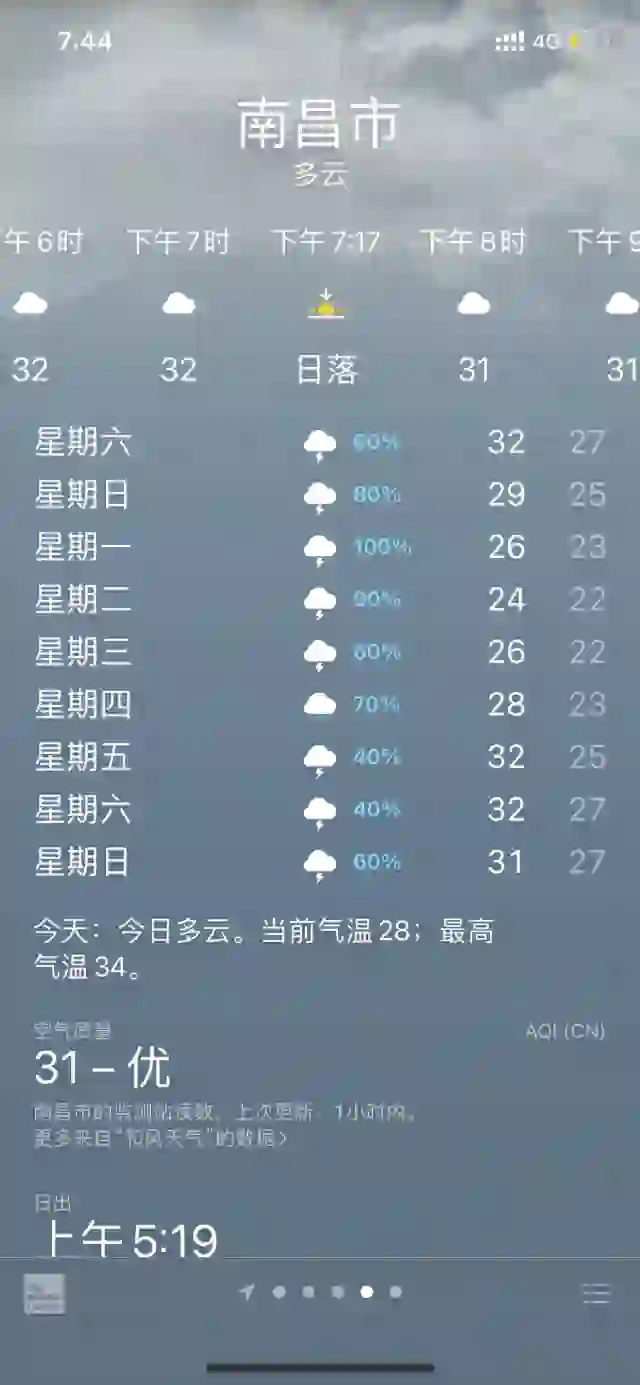Screen dimensions: 640x1385
Task: Open The Weather Channel logo link
Action: (45, 1293)
